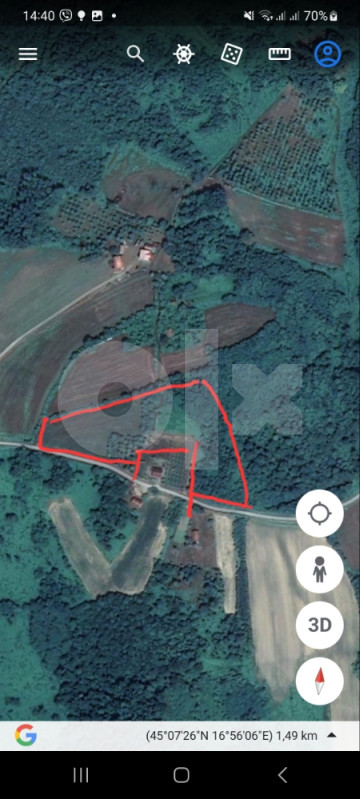
Task: Tap the search magnifier icon
Action: pyautogui.click(x=135, y=54)
